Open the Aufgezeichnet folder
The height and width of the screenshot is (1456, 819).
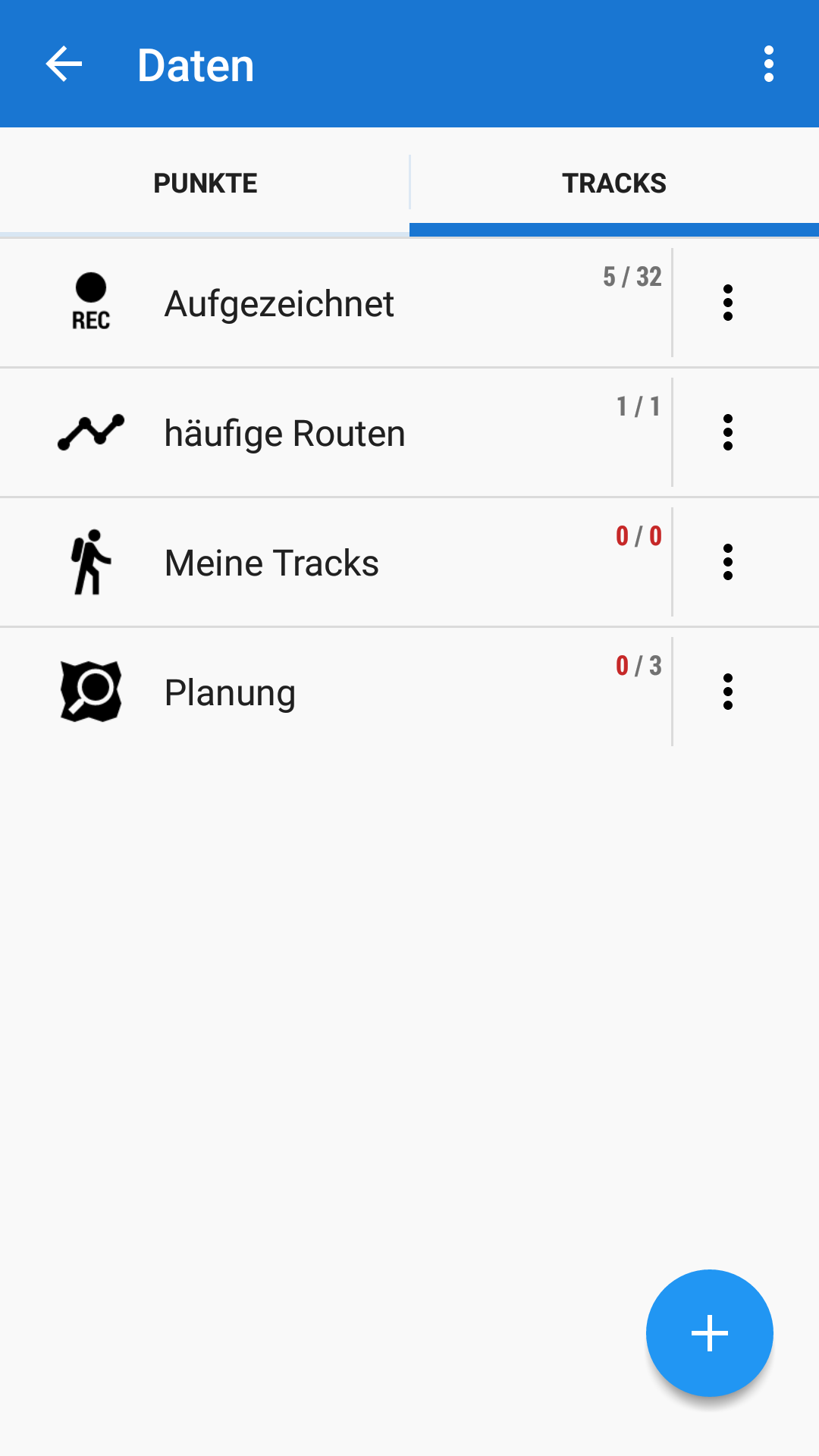[334, 303]
